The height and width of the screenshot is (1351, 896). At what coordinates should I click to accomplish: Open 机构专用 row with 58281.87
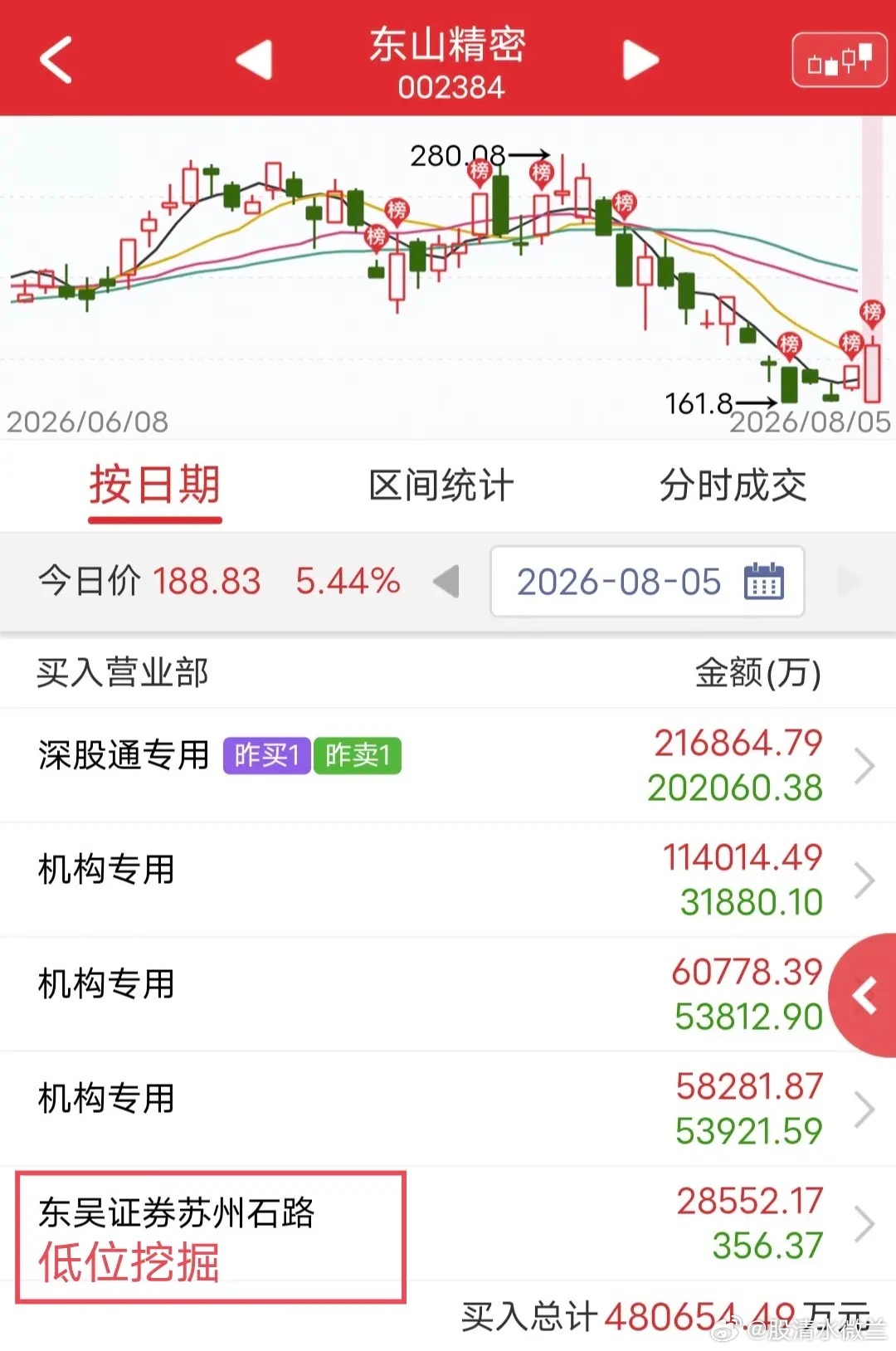point(448,1109)
